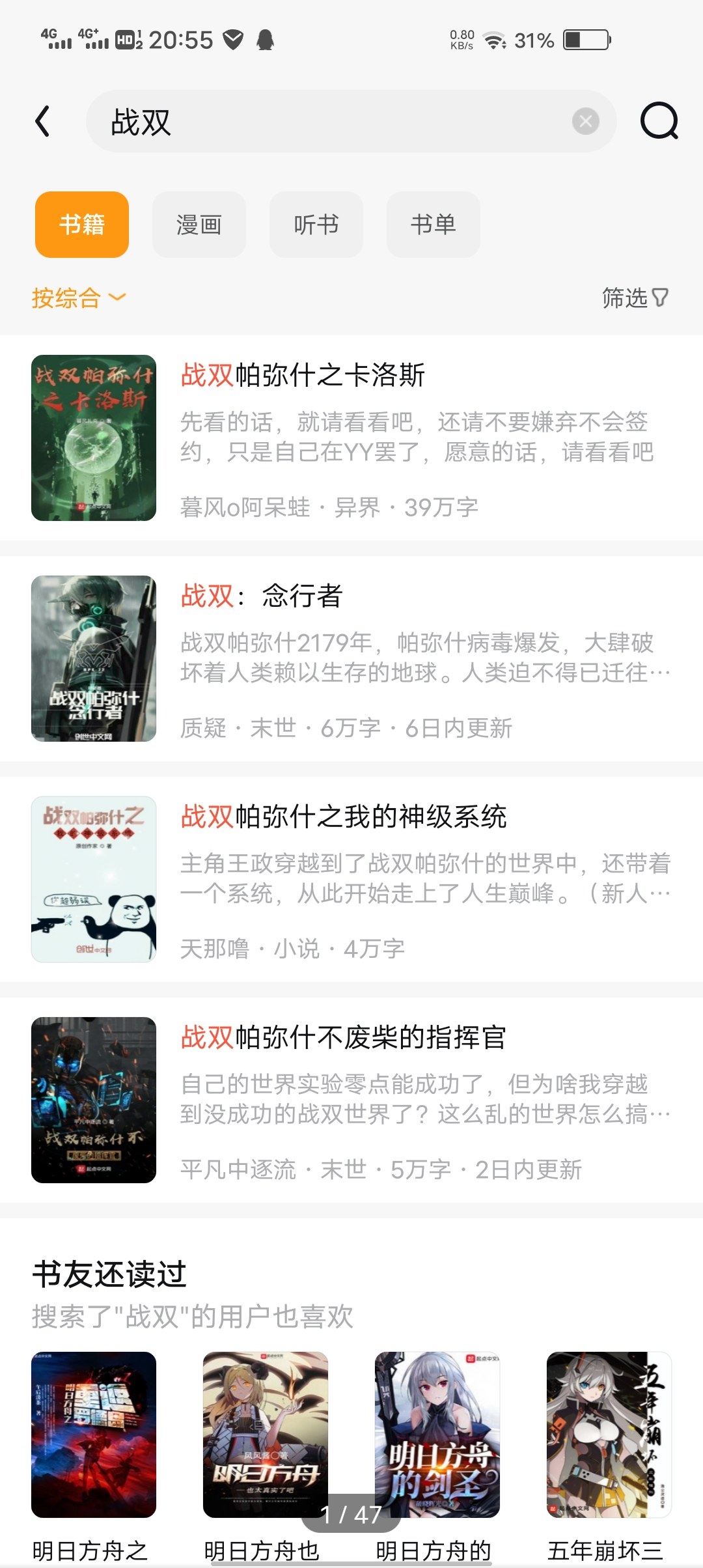Expand the 按综合 sort dropdown

(x=78, y=298)
